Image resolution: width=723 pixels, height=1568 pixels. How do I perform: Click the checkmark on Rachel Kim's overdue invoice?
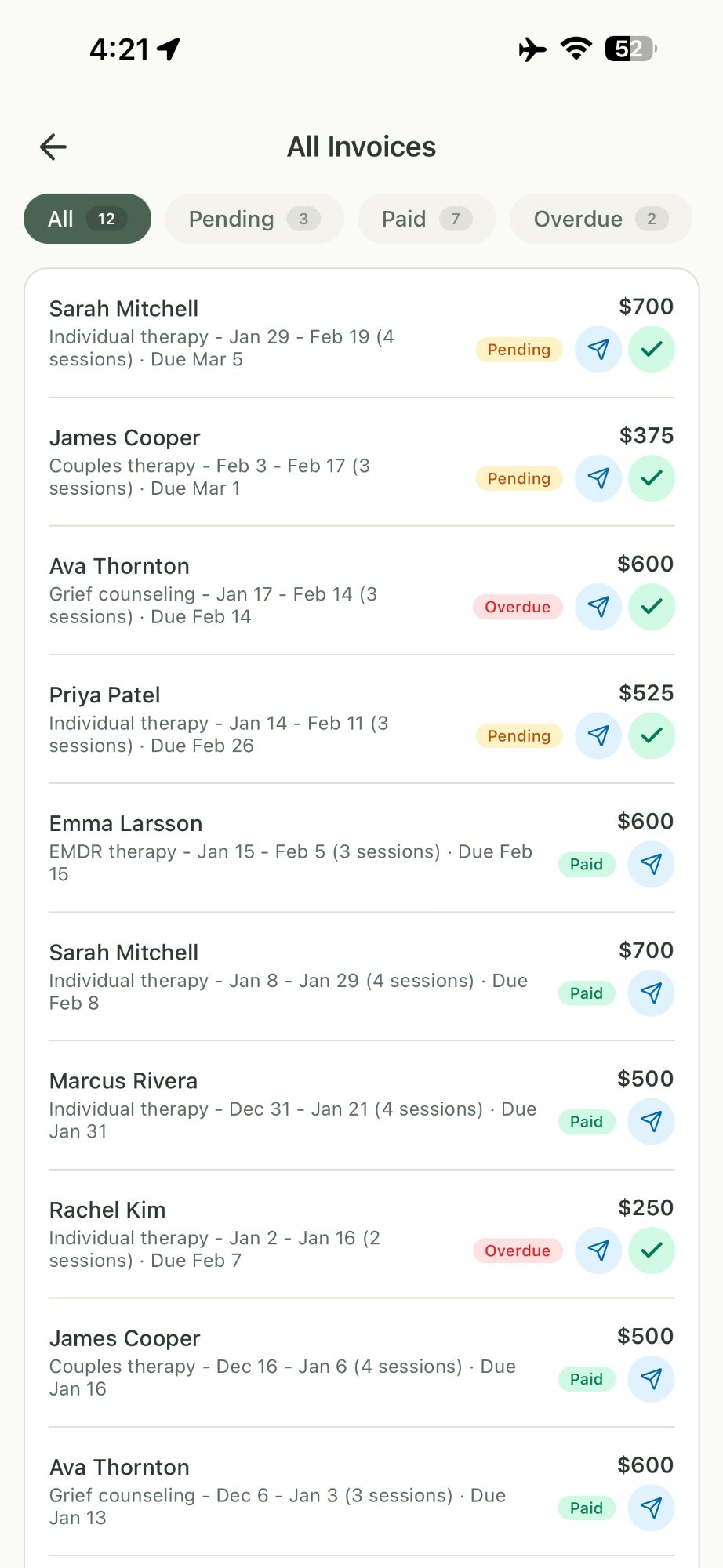pyautogui.click(x=651, y=1250)
